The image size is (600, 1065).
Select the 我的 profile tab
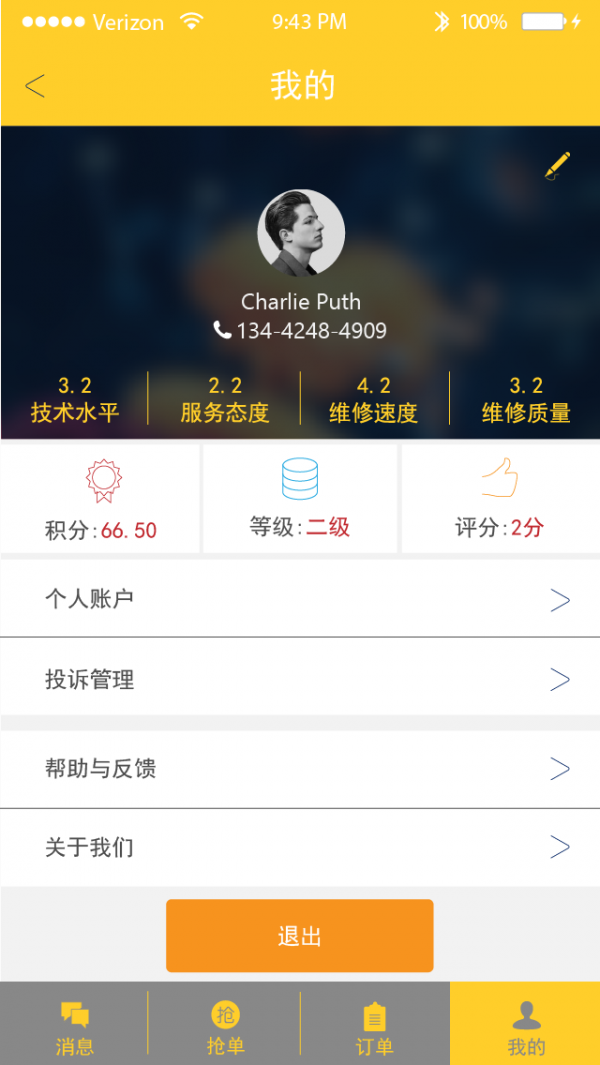pyautogui.click(x=526, y=1026)
